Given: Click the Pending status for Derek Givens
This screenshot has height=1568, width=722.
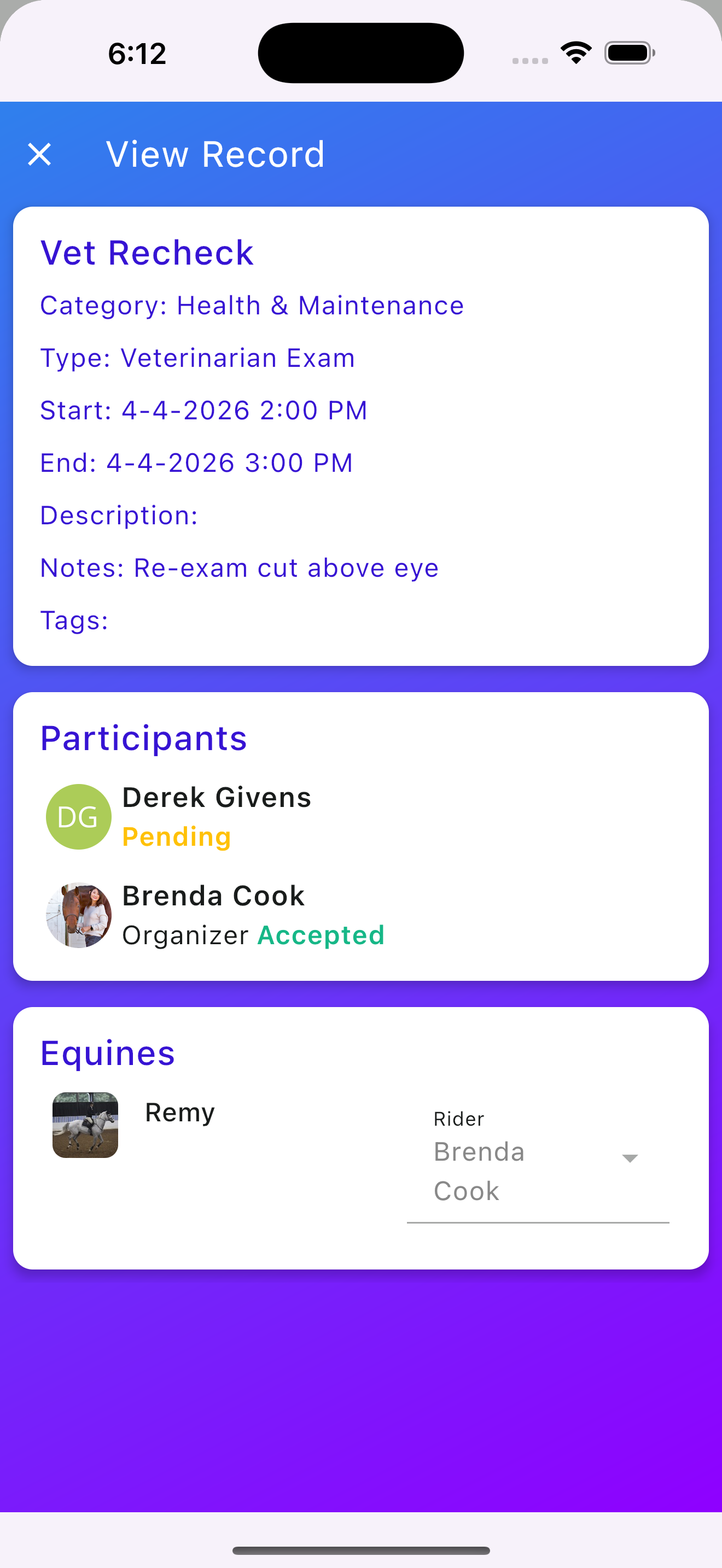Looking at the screenshot, I should pyautogui.click(x=177, y=836).
